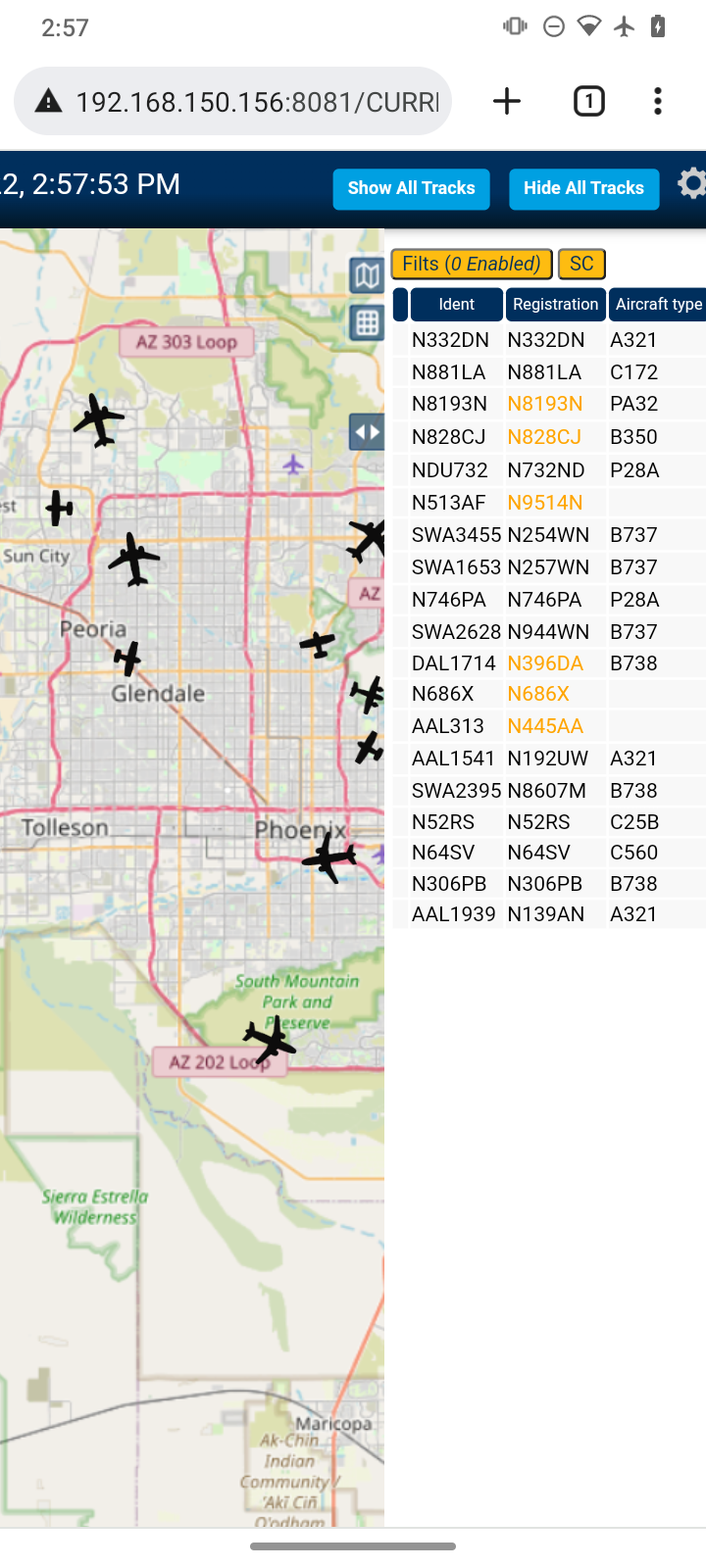This screenshot has width=706, height=1568.
Task: Open a new browser tab
Action: 507,101
